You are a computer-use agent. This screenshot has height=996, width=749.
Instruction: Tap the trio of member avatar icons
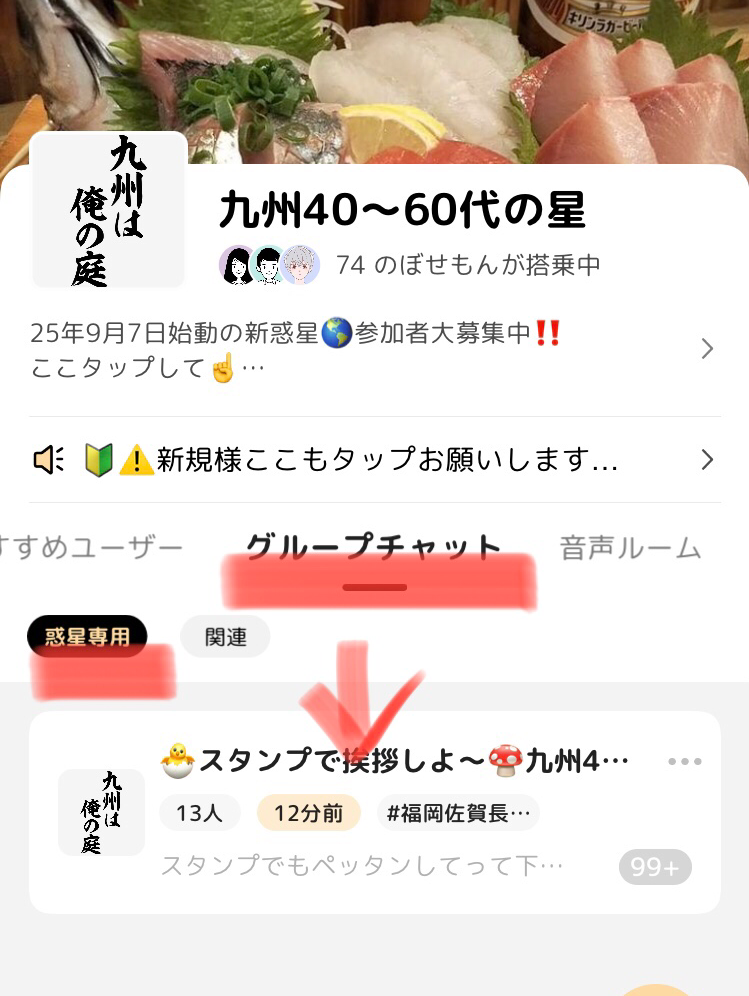[x=267, y=264]
